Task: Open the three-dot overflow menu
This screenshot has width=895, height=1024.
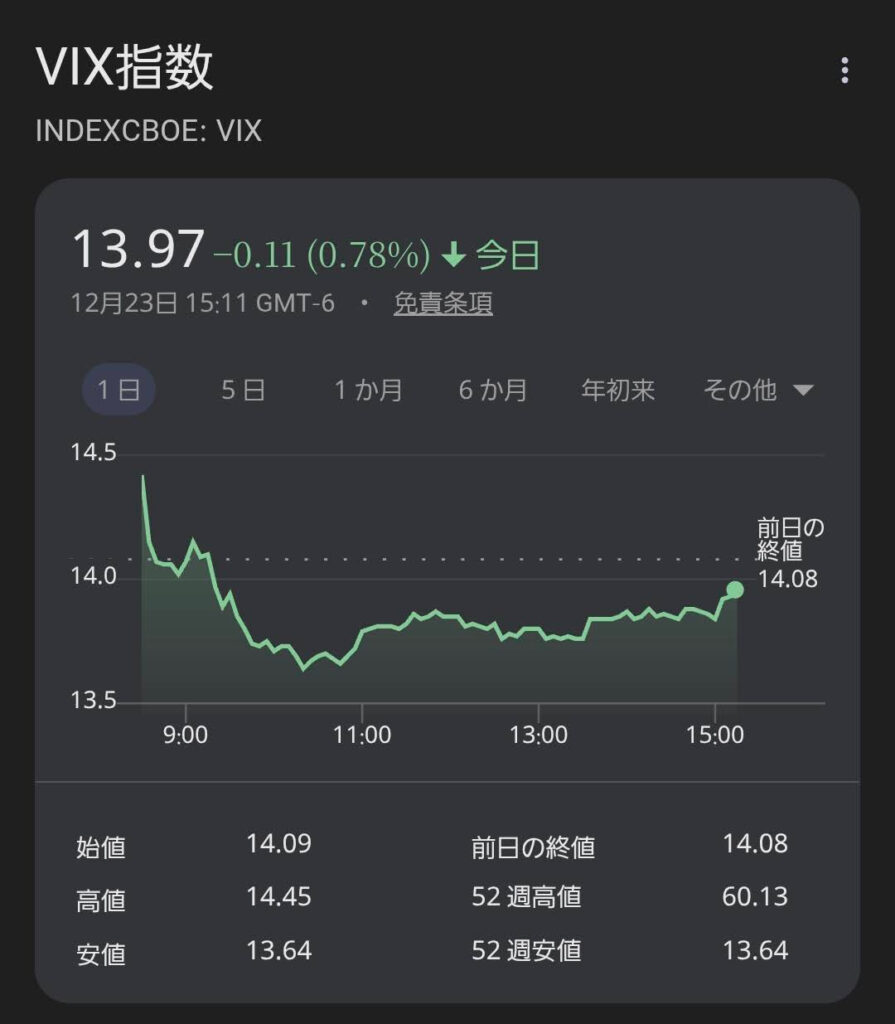Action: [x=845, y=70]
